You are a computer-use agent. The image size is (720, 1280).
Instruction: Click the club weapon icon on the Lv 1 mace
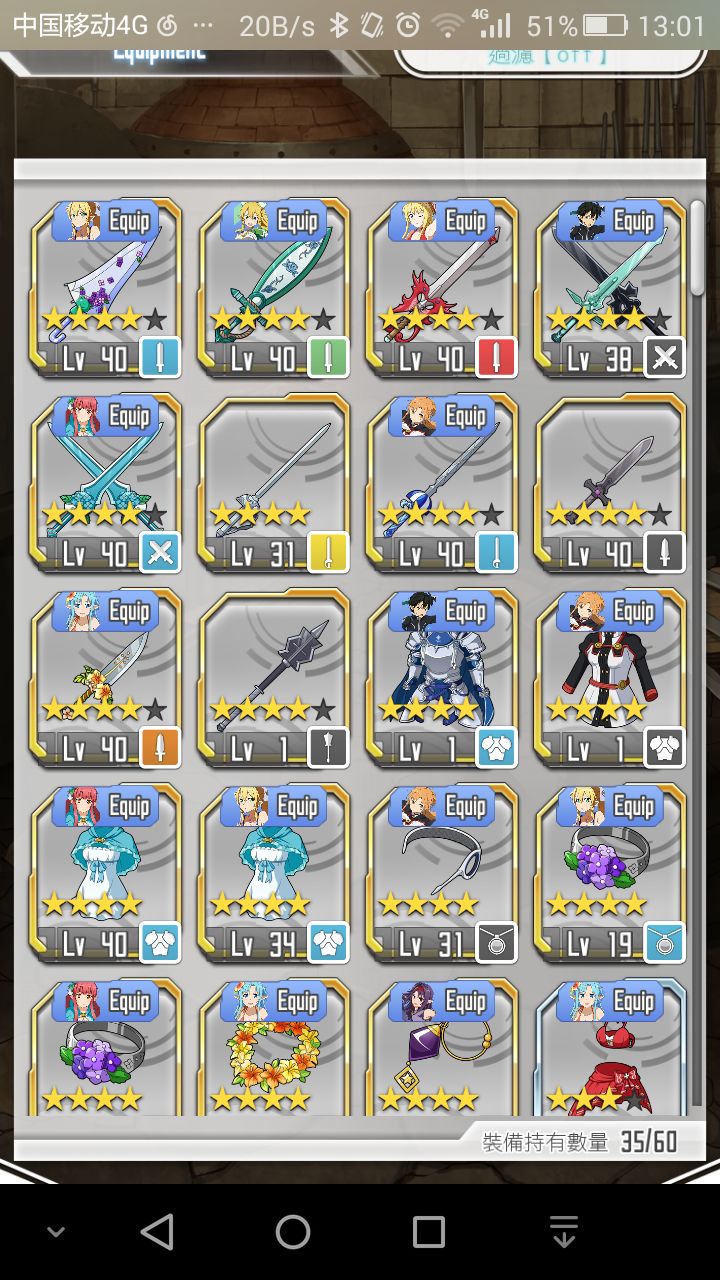[327, 747]
